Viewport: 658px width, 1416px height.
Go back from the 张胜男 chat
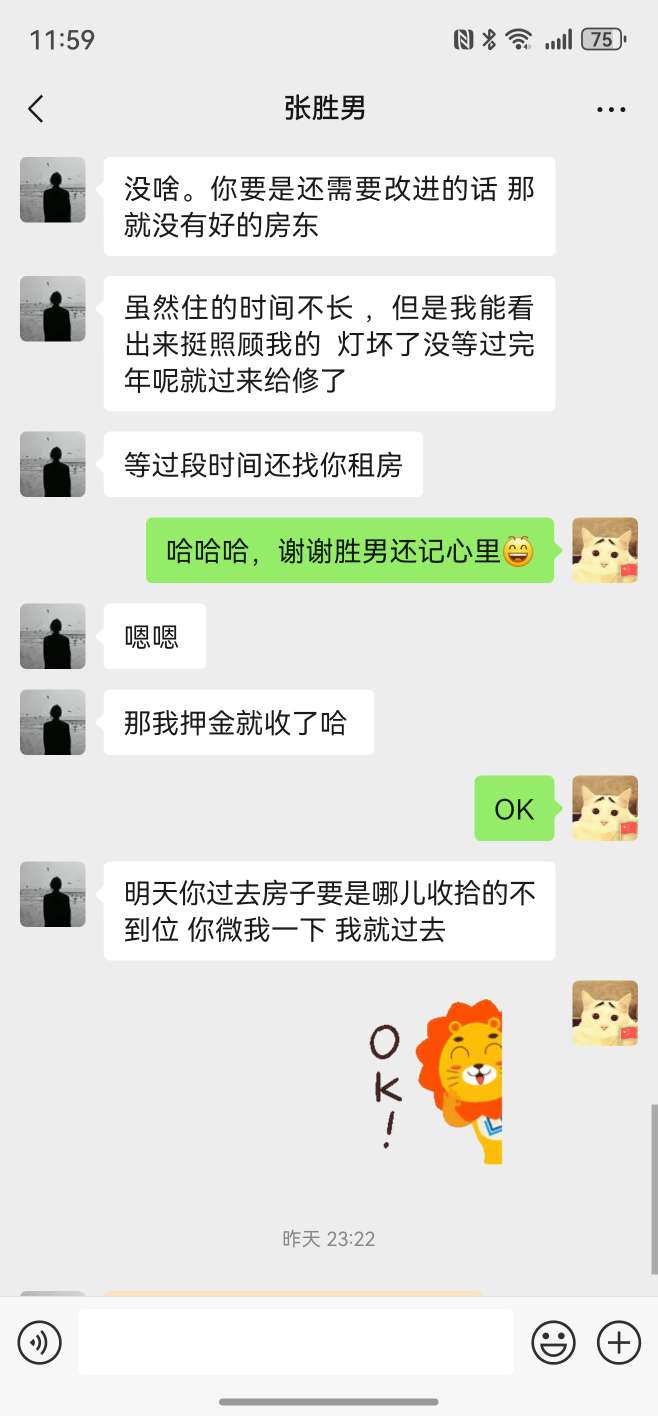36,109
